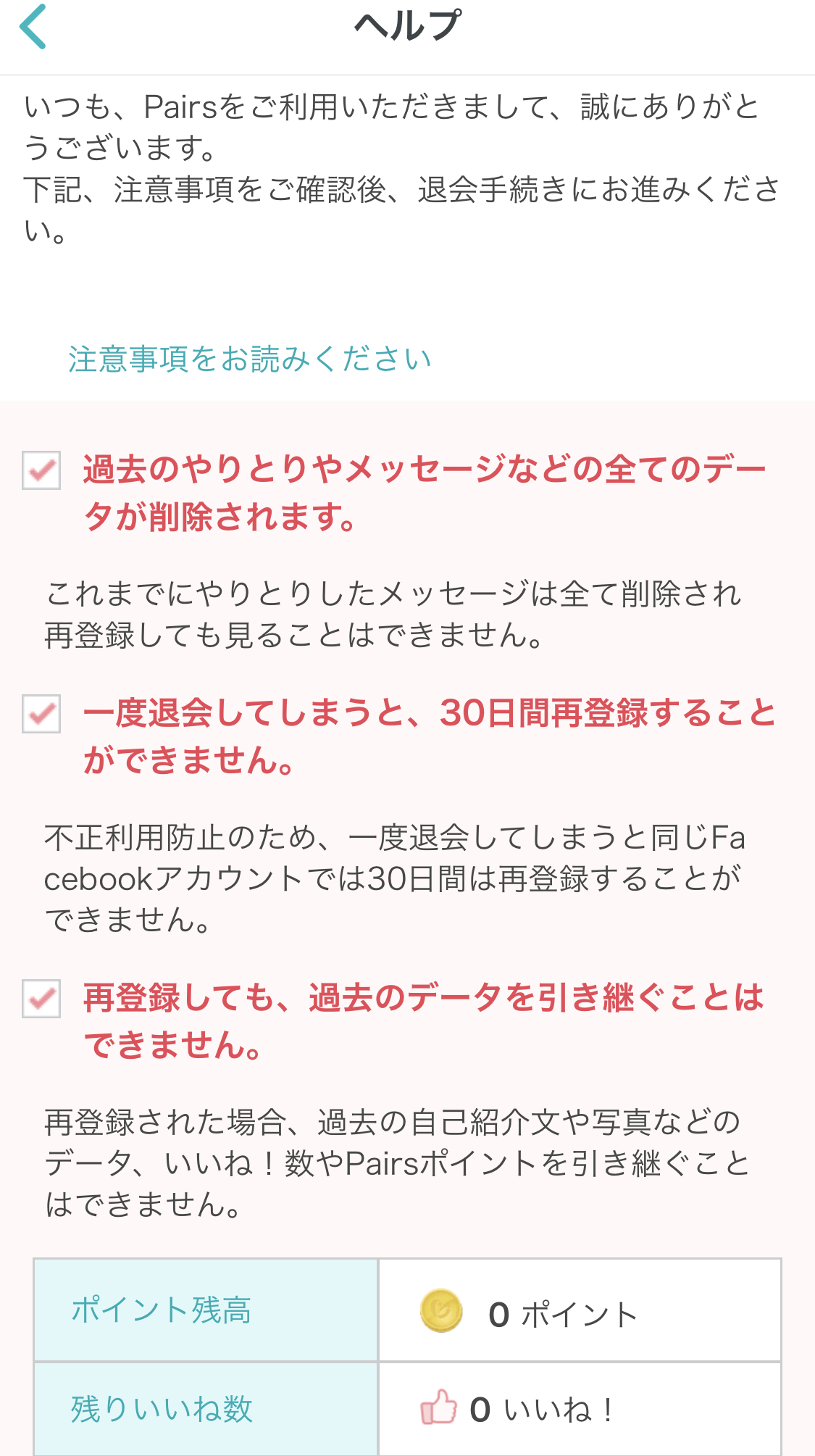Viewport: 815px width, 1456px height.
Task: Toggle checkbox for 30日間再登録することができません
Action: [x=41, y=714]
